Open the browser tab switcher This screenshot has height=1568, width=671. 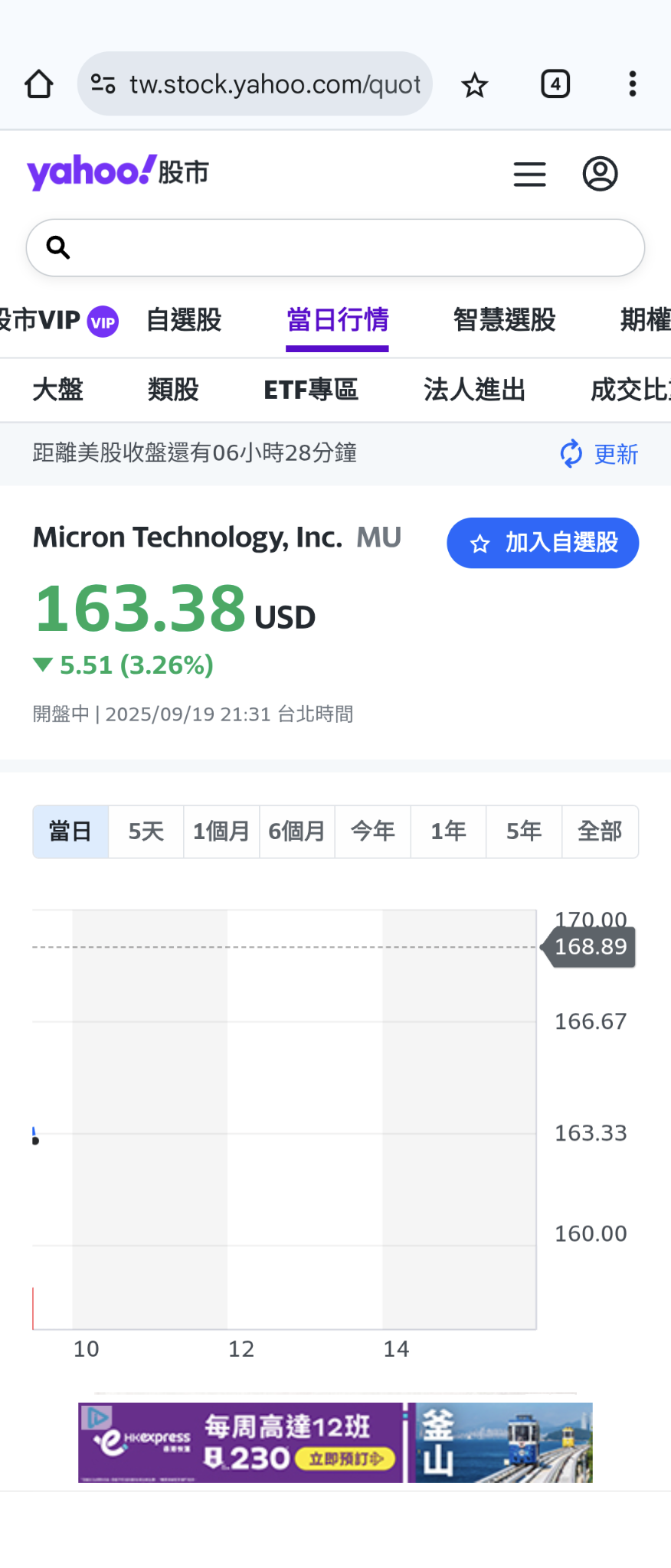click(555, 84)
